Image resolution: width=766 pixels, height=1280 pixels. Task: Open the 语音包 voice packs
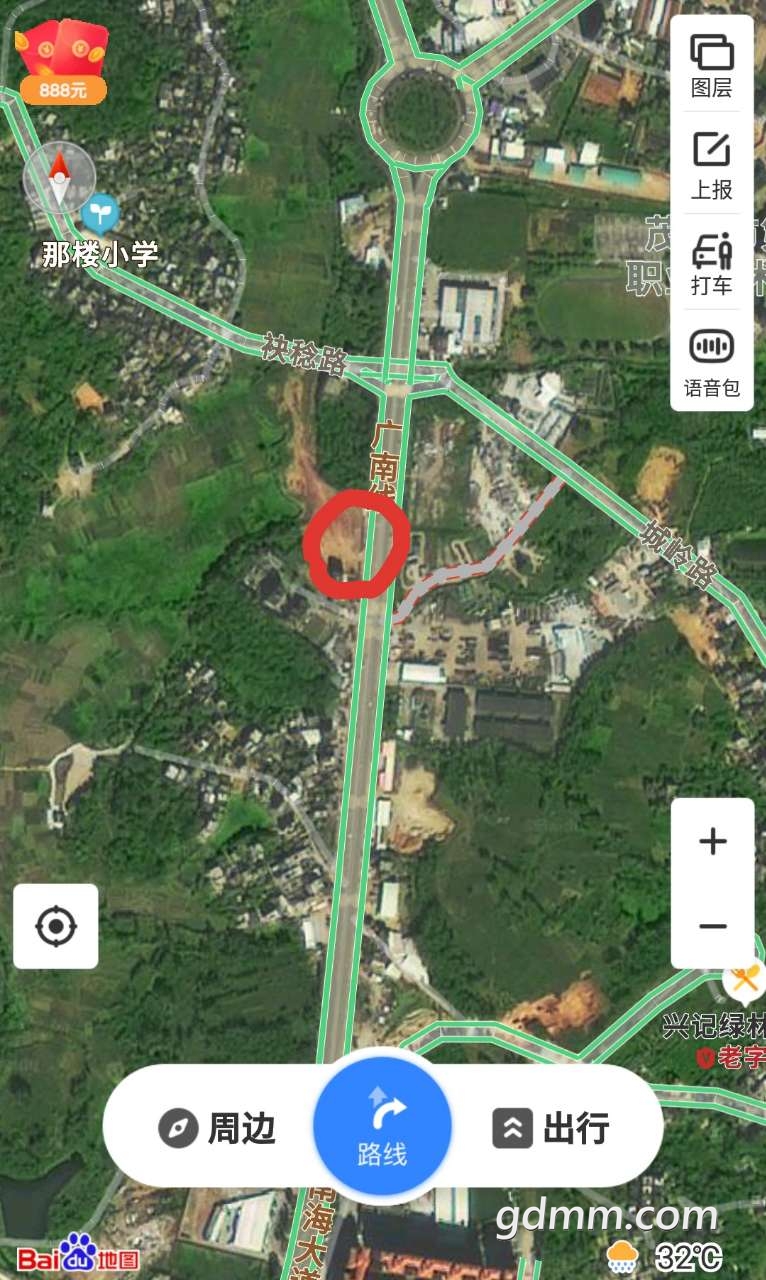click(712, 363)
